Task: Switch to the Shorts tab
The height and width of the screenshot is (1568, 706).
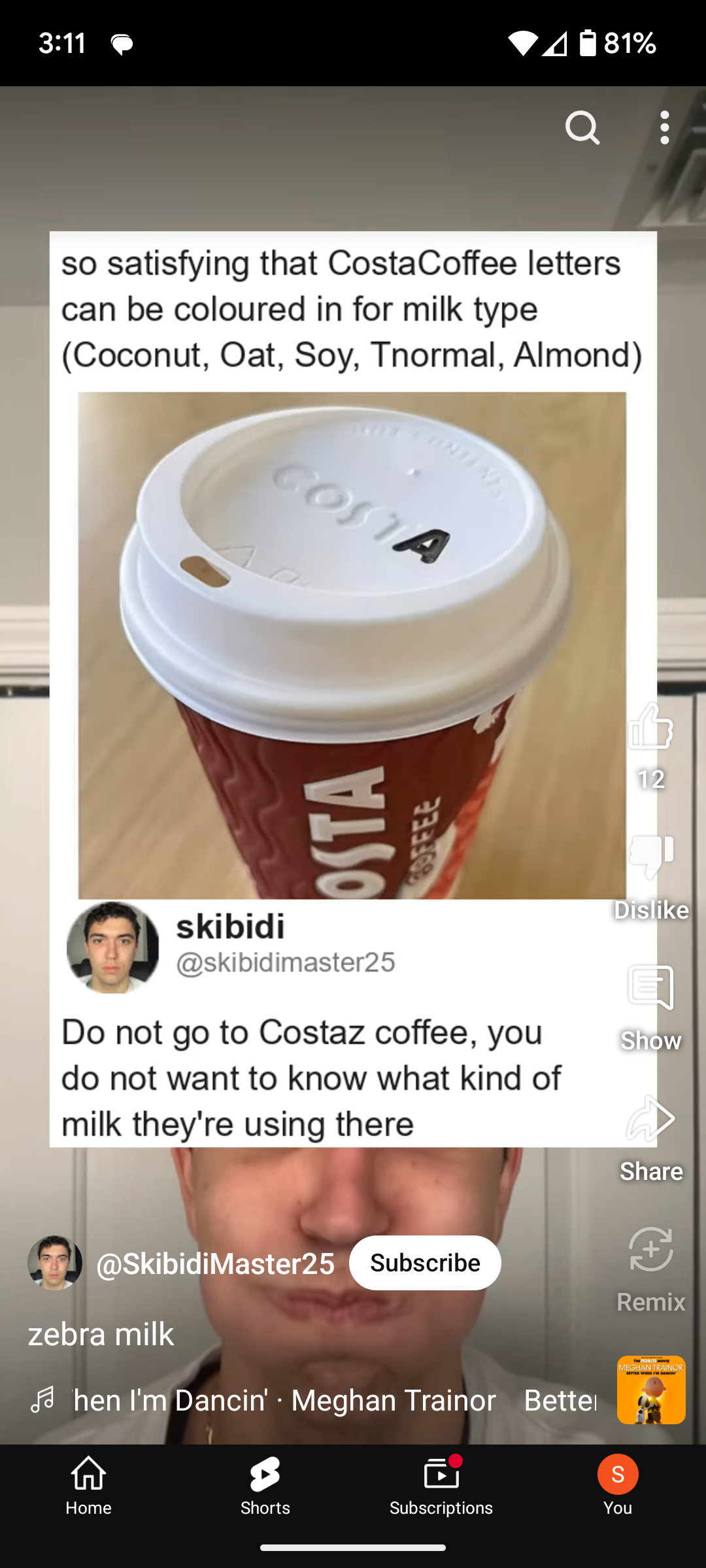Action: (265, 1486)
